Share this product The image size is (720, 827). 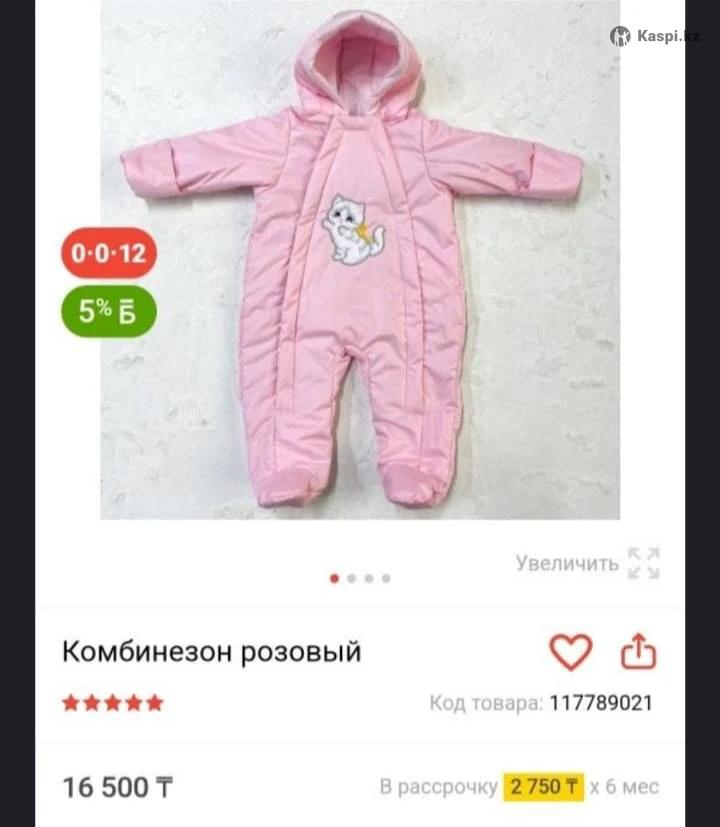click(638, 652)
